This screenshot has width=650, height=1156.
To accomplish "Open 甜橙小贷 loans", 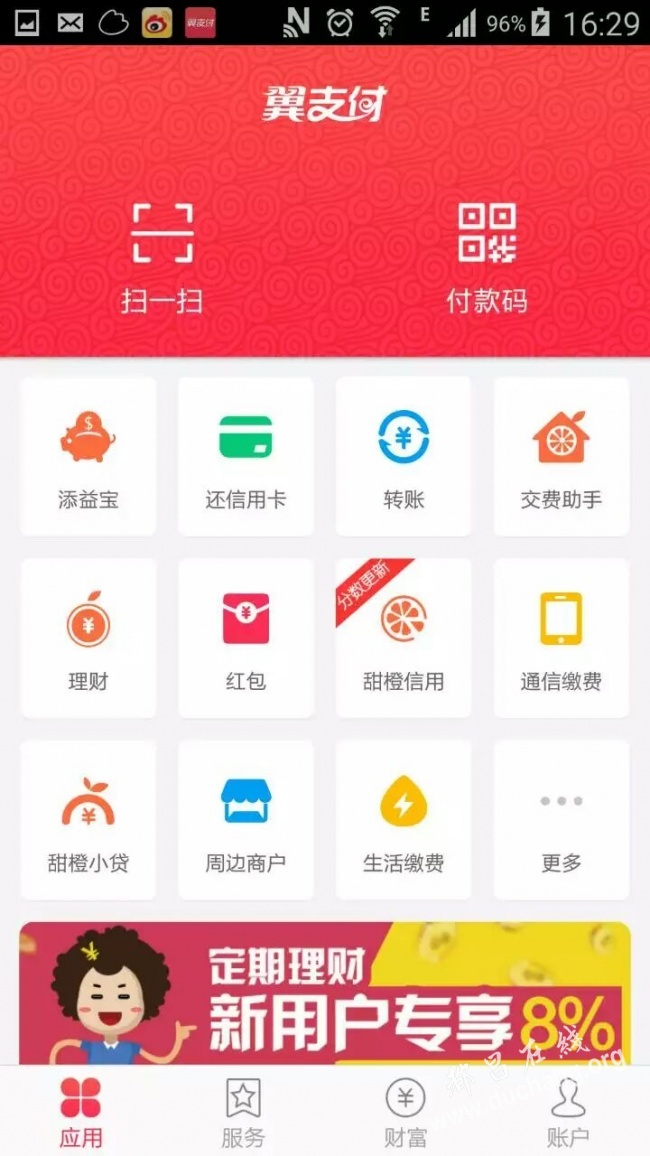I will click(88, 820).
